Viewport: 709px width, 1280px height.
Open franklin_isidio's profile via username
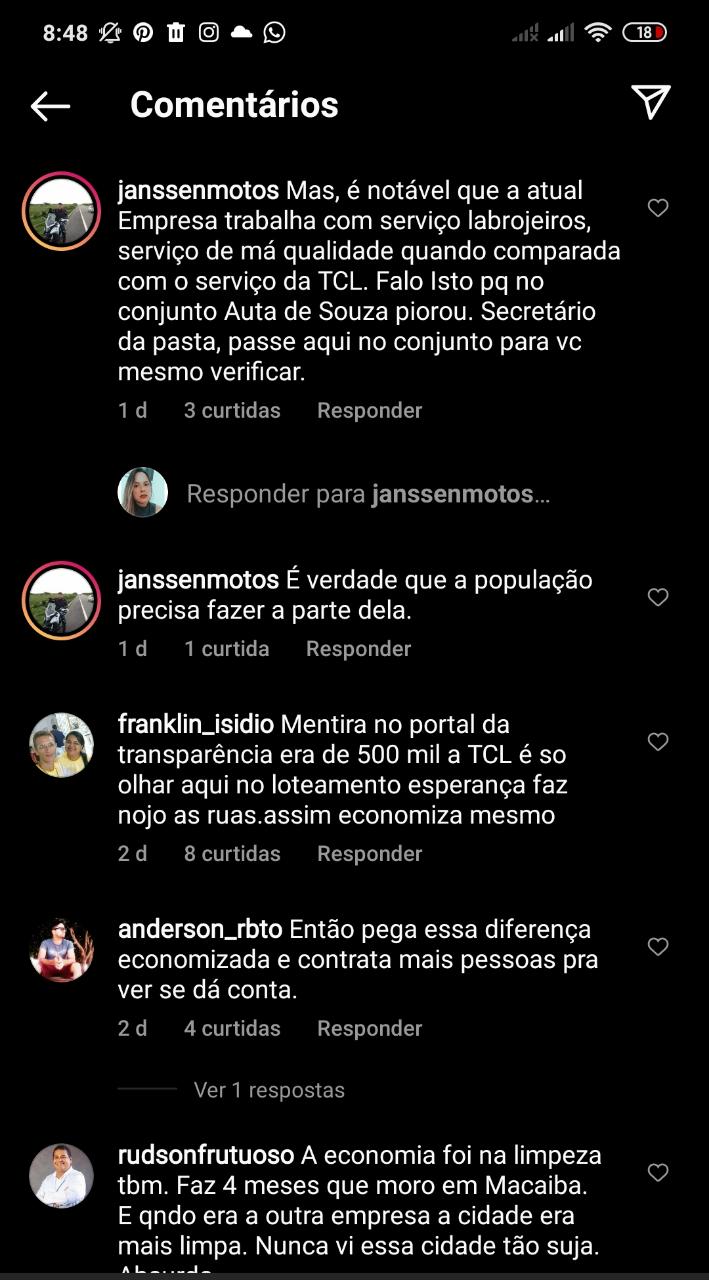click(x=197, y=724)
